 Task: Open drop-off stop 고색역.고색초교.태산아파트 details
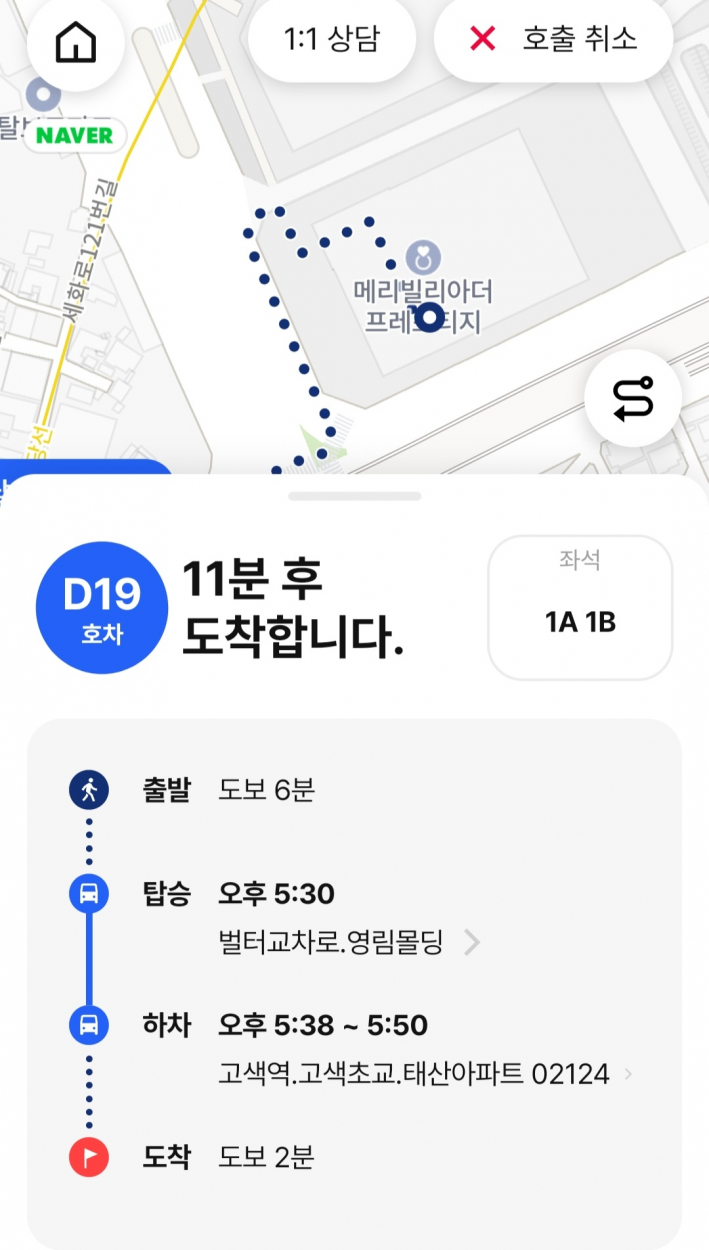pyautogui.click(x=424, y=1074)
